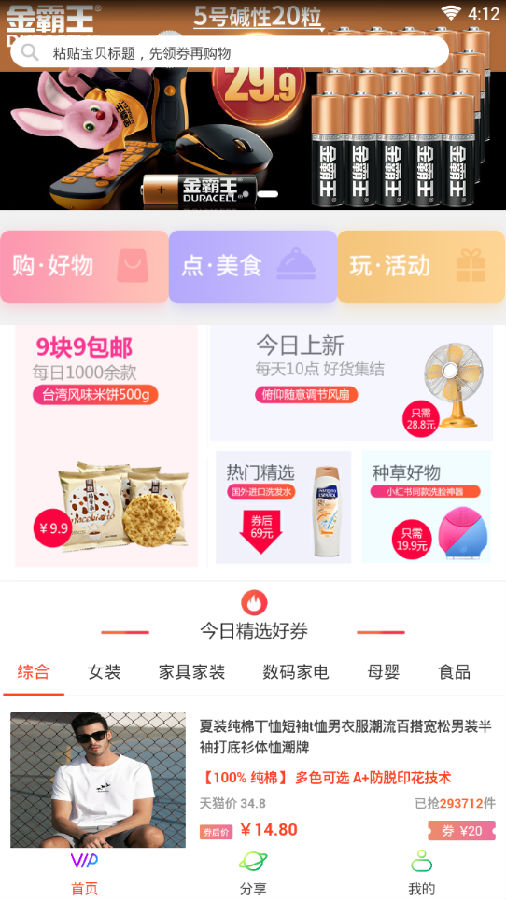This screenshot has height=900, width=506.
Task: Open the 分享 share tab
Action: (x=253, y=874)
